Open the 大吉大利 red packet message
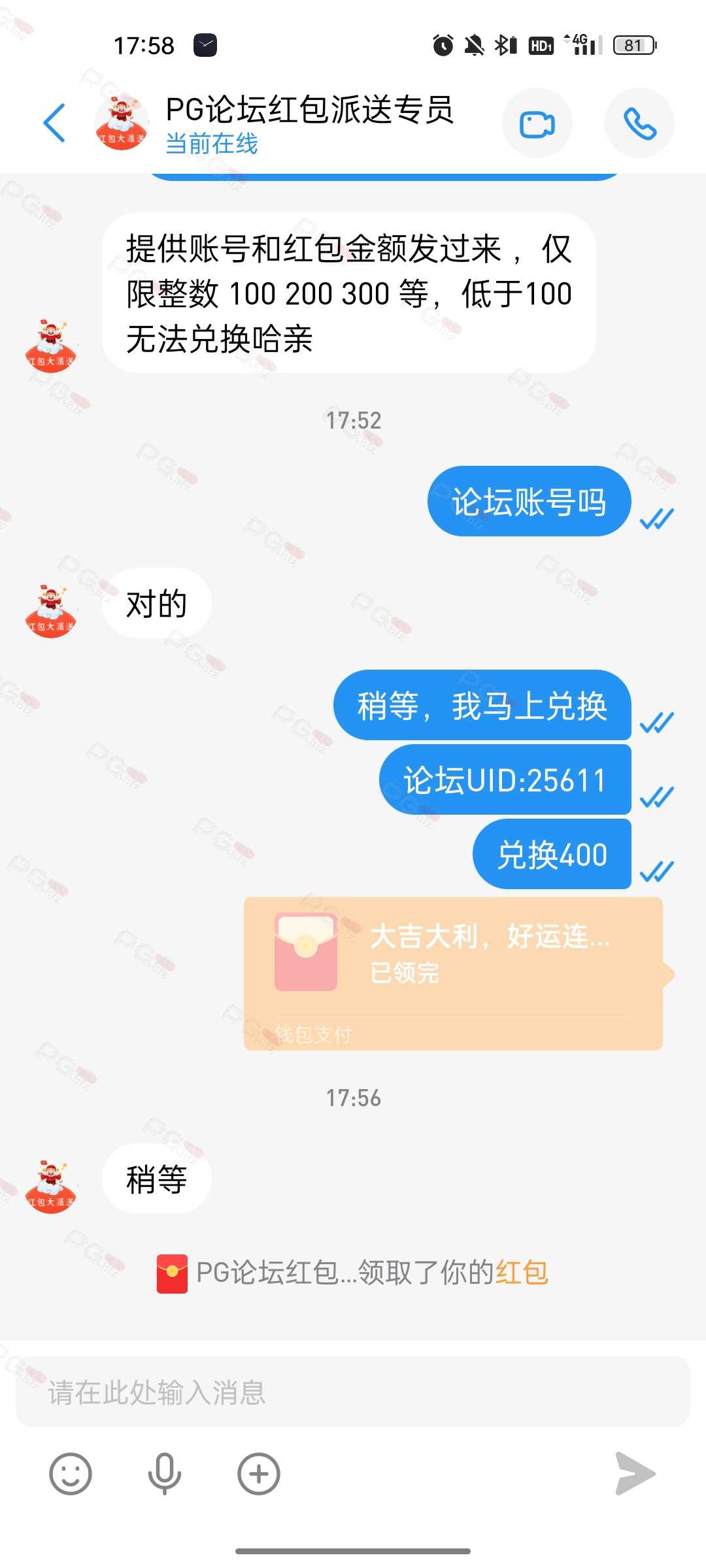The width and height of the screenshot is (706, 1568). pyautogui.click(x=453, y=973)
